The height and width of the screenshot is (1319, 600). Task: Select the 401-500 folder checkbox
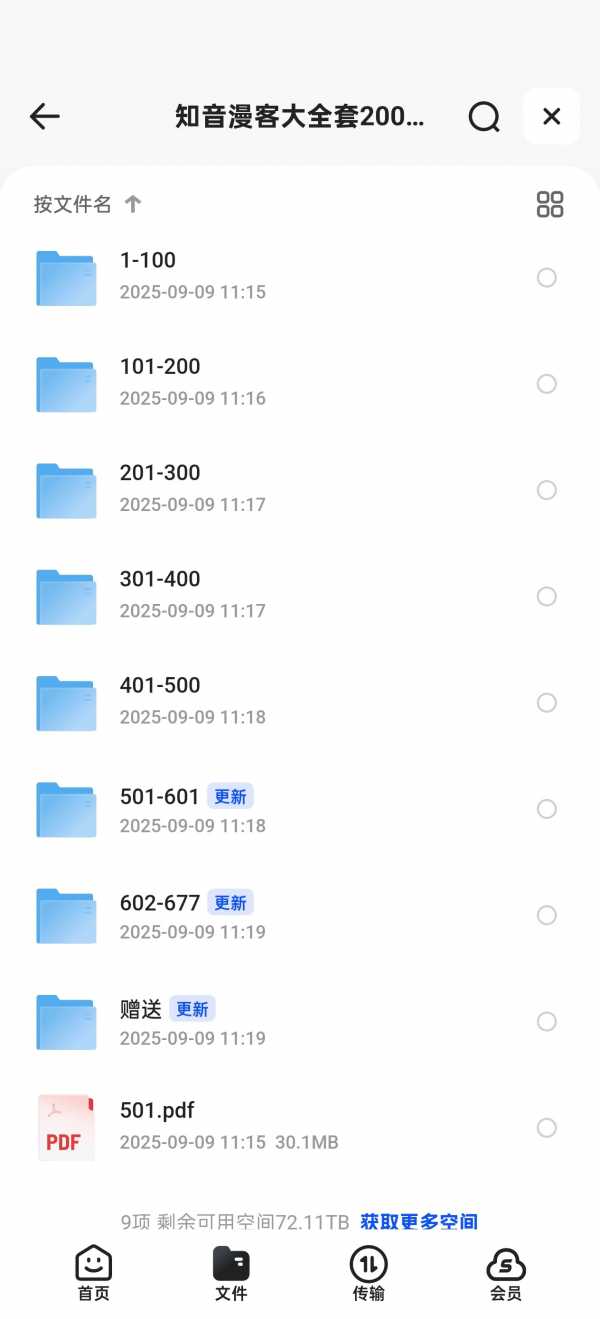coord(546,703)
